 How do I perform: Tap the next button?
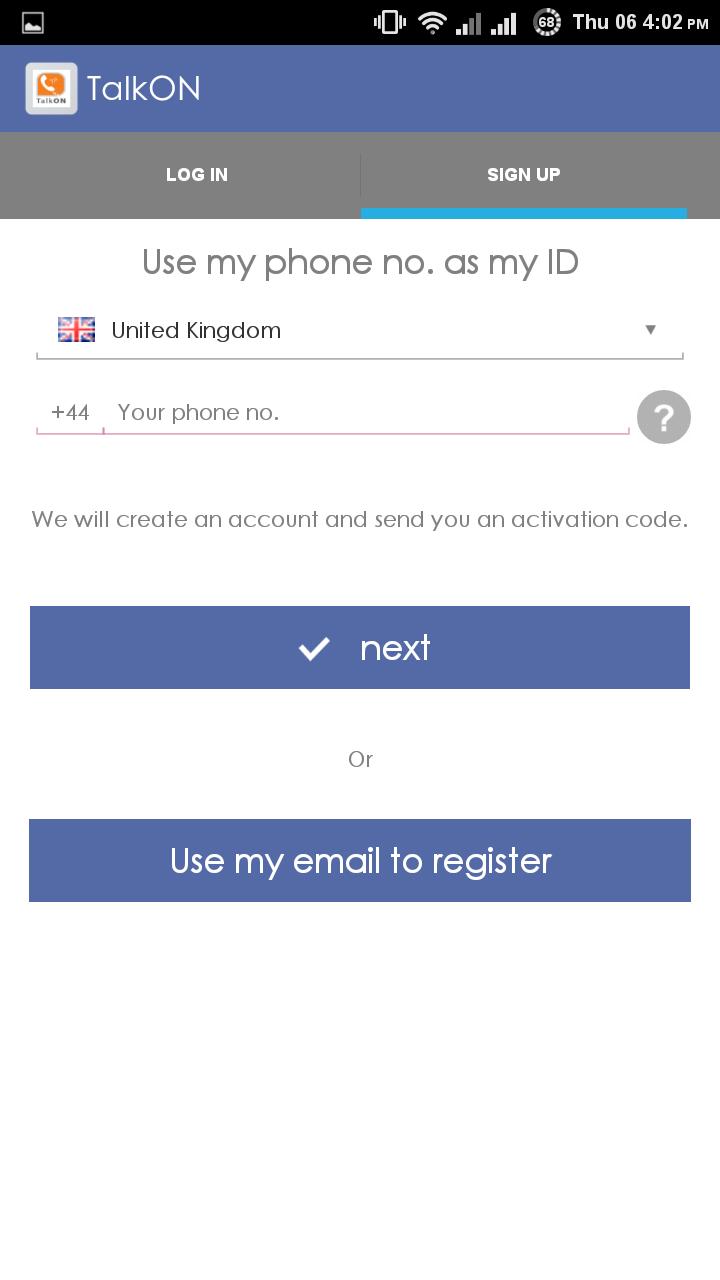360,647
